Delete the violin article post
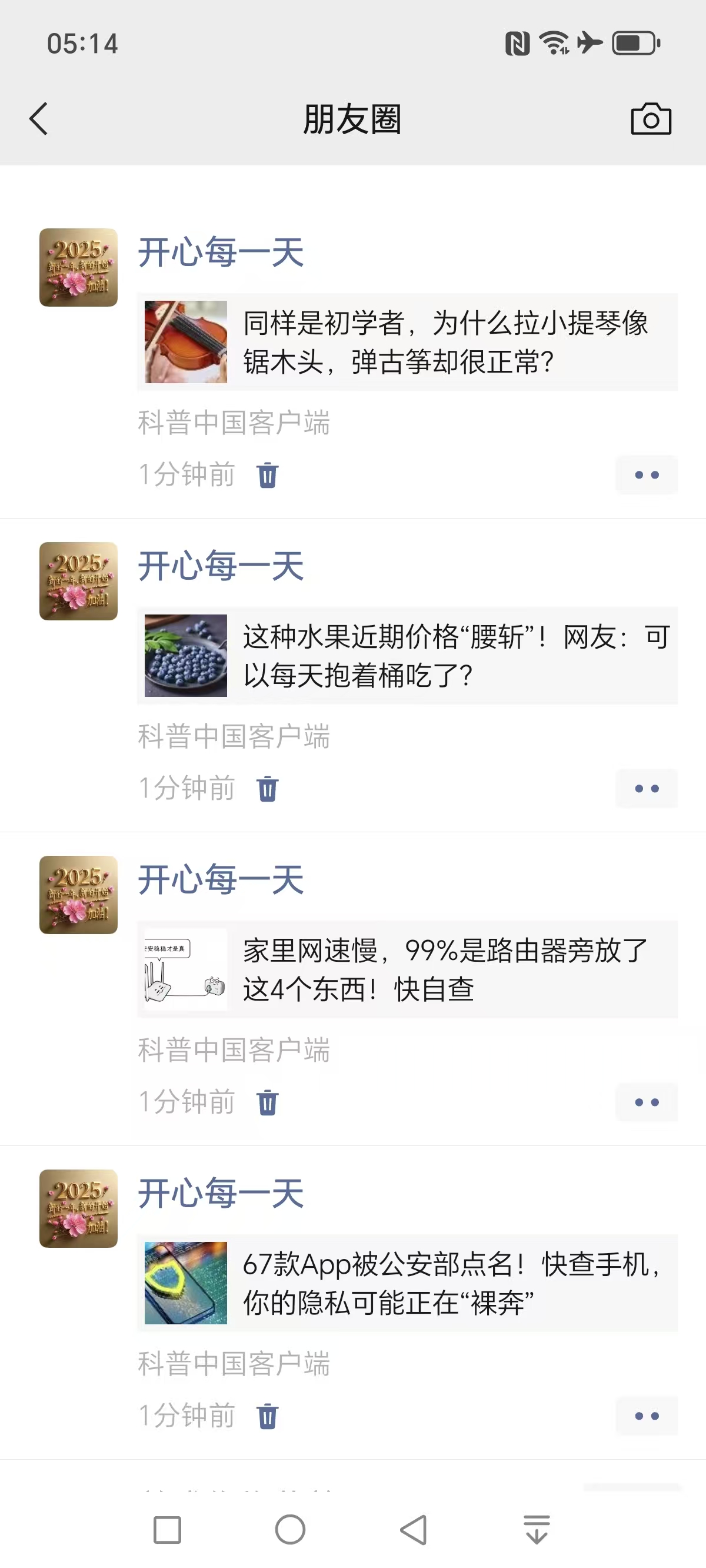The image size is (706, 1568). click(267, 475)
